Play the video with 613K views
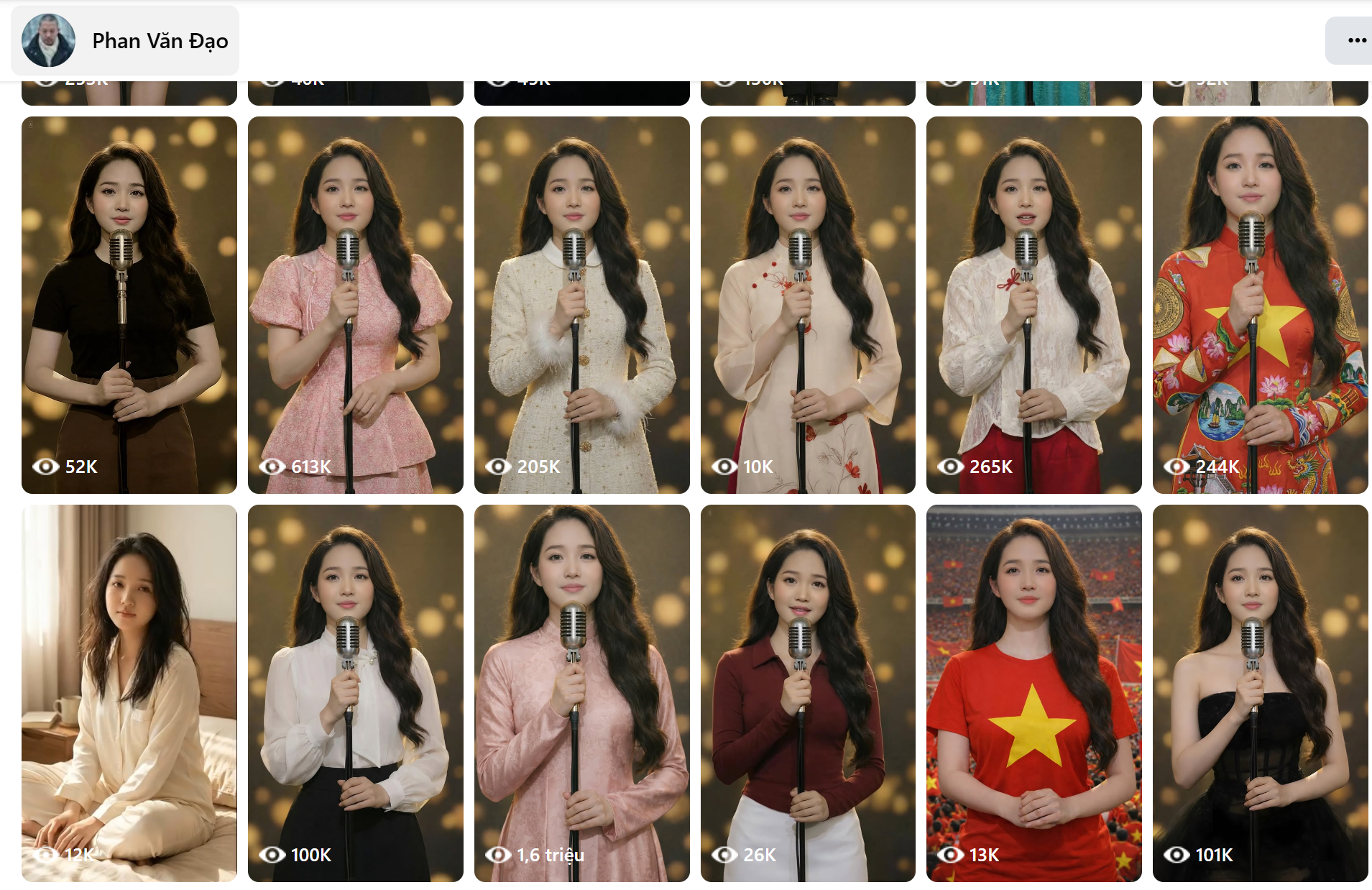The height and width of the screenshot is (890, 1372). pyautogui.click(x=355, y=305)
